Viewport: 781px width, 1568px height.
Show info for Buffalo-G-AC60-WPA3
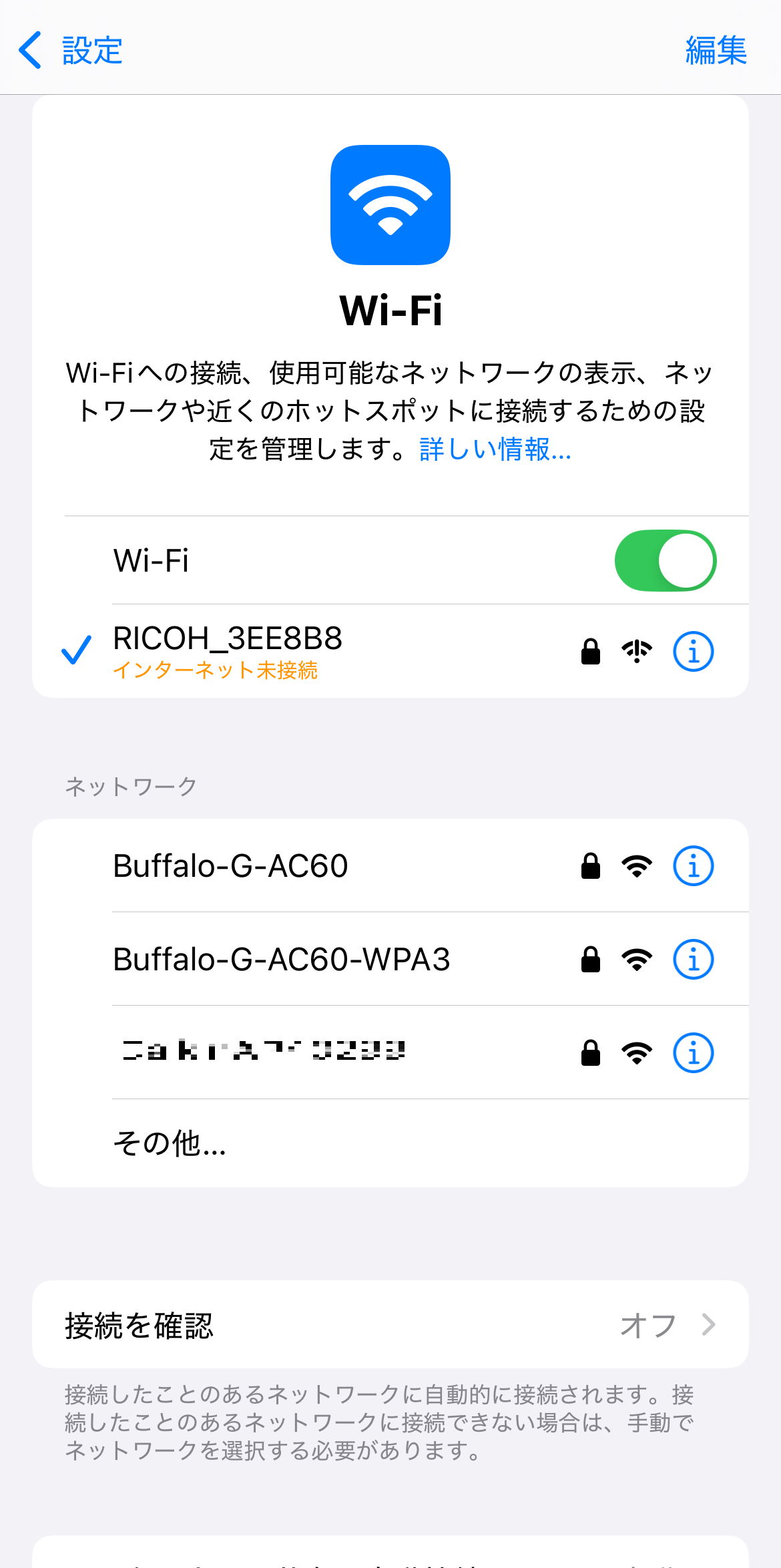pyautogui.click(x=693, y=960)
